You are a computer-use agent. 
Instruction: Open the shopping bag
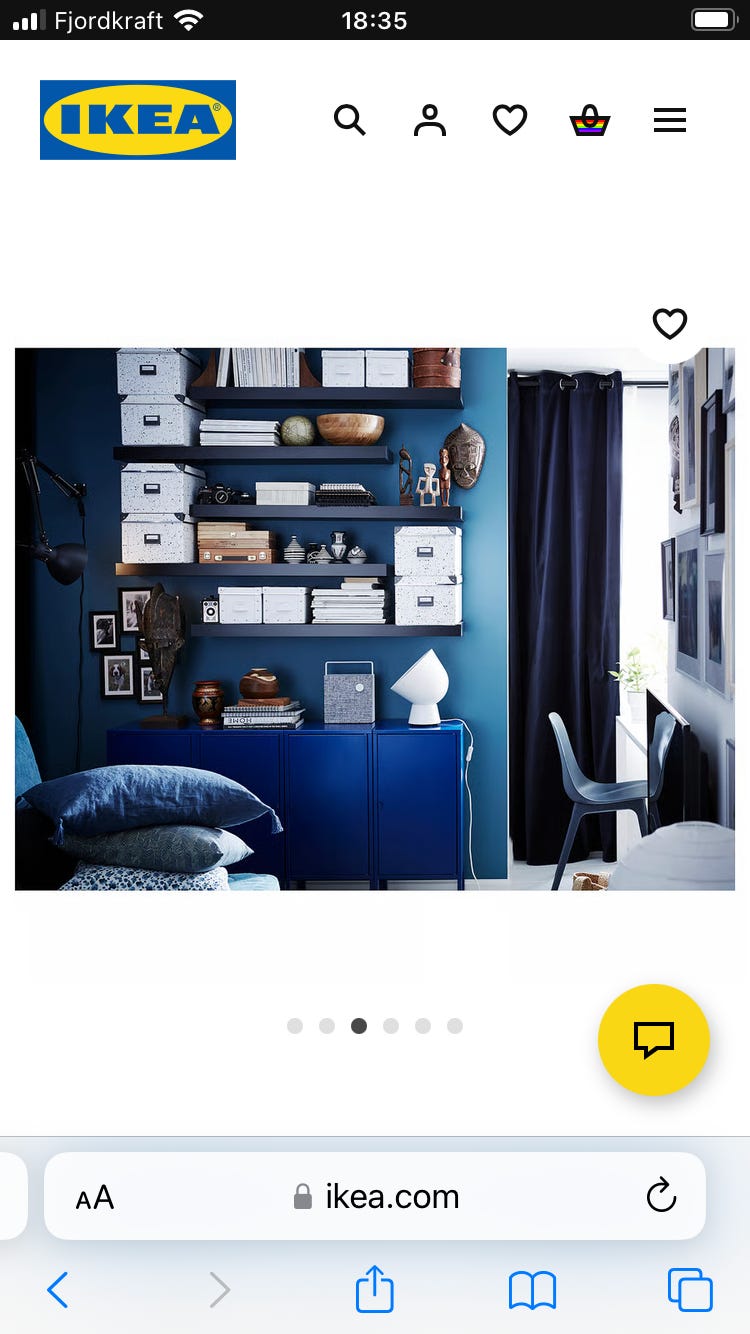point(590,120)
